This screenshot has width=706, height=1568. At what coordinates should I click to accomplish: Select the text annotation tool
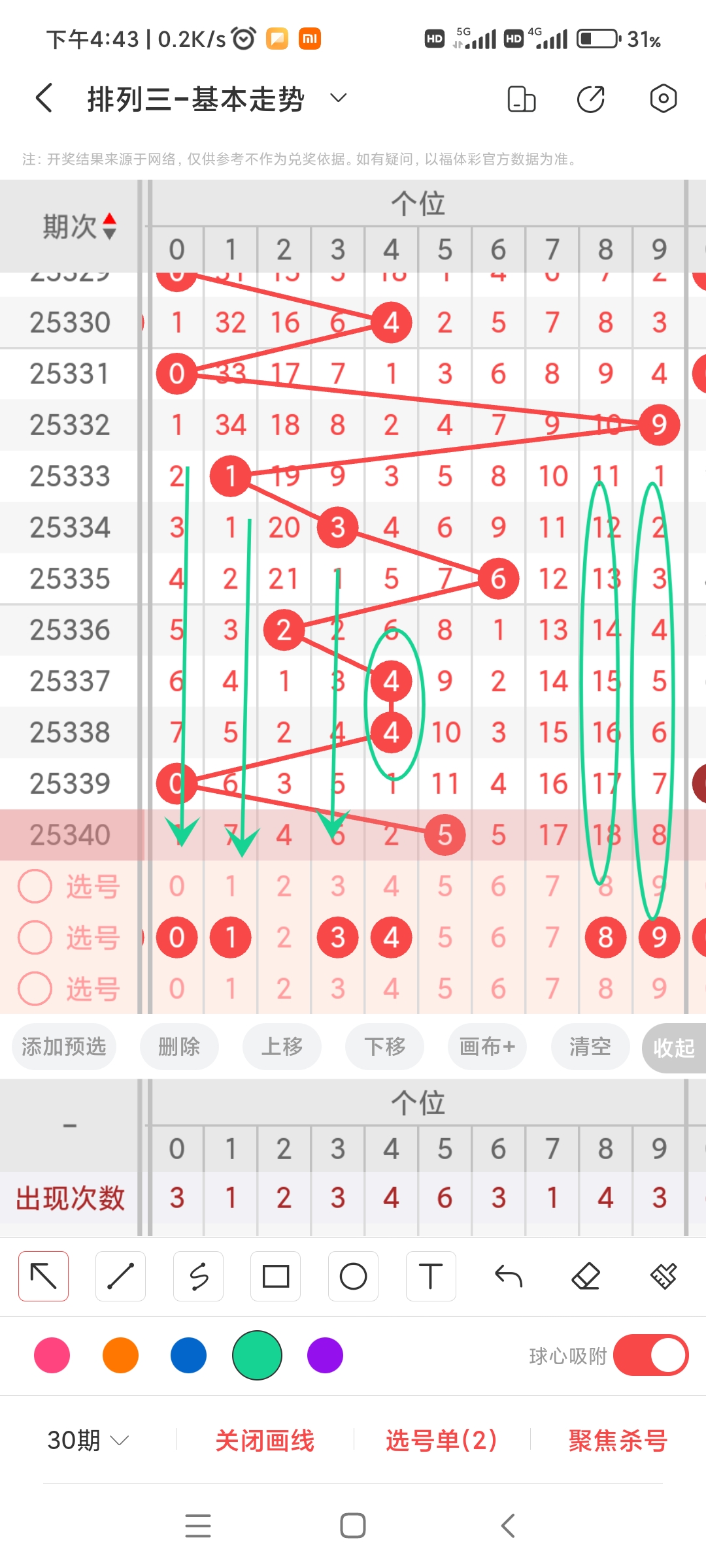430,1275
